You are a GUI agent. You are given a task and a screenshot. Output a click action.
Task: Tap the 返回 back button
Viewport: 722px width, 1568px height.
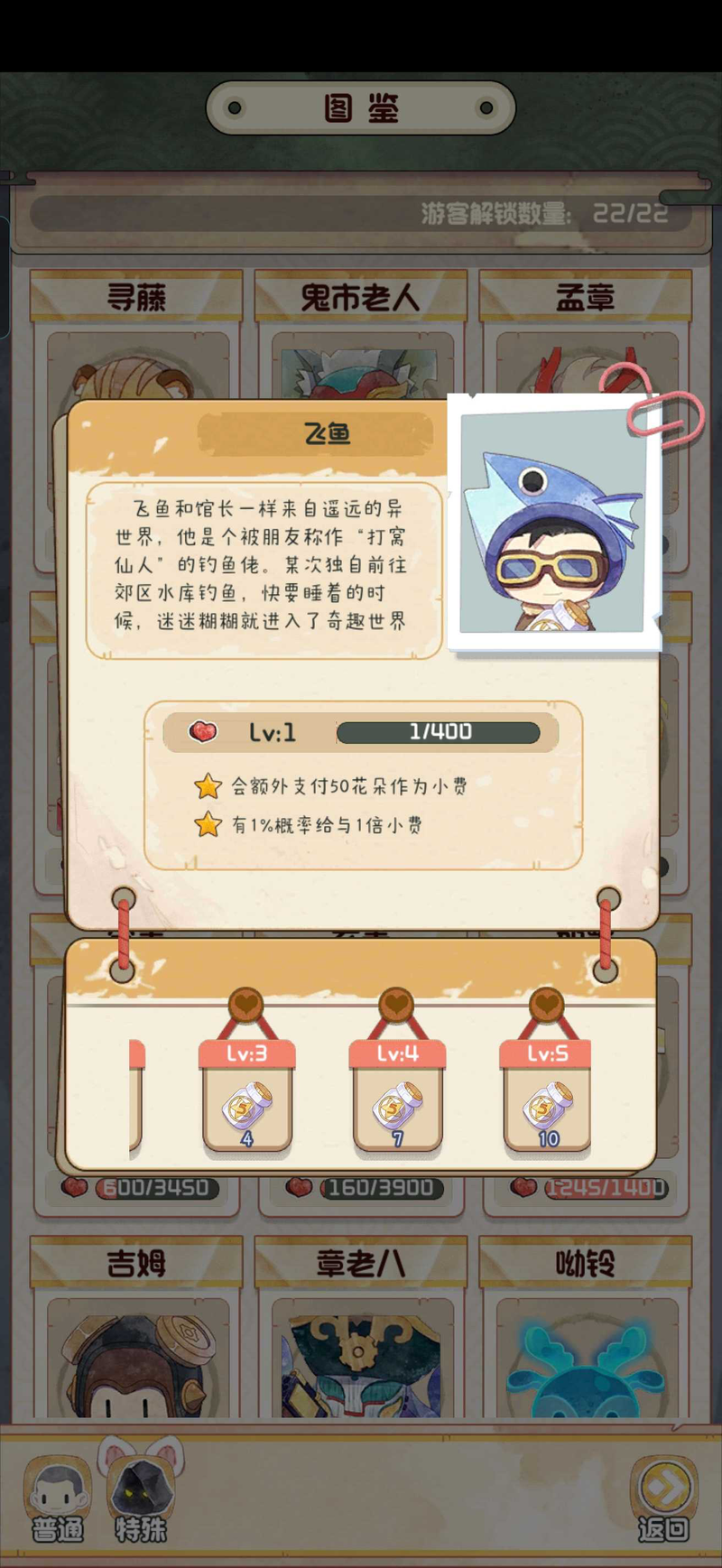pos(663,1498)
